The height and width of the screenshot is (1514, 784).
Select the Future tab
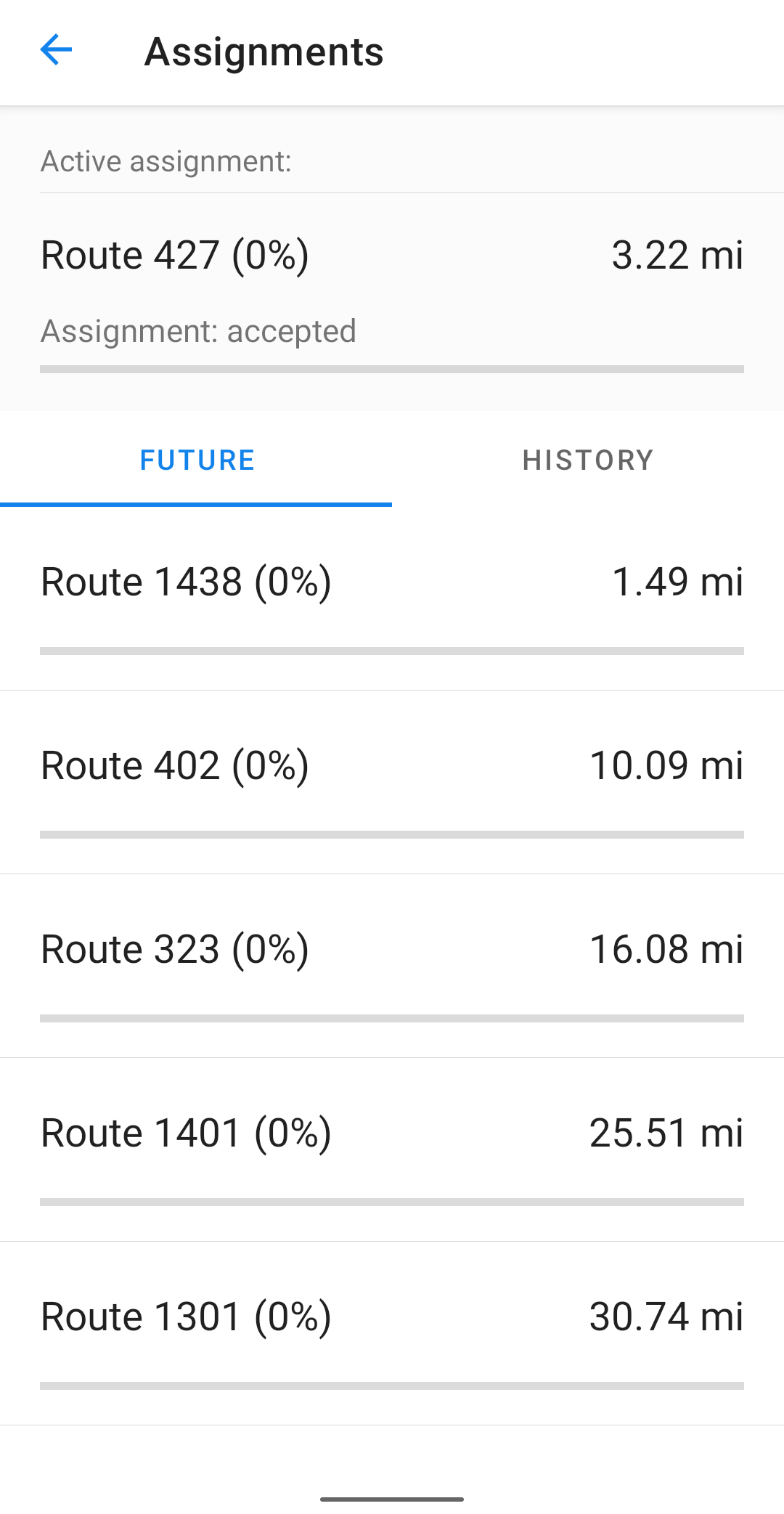point(196,460)
